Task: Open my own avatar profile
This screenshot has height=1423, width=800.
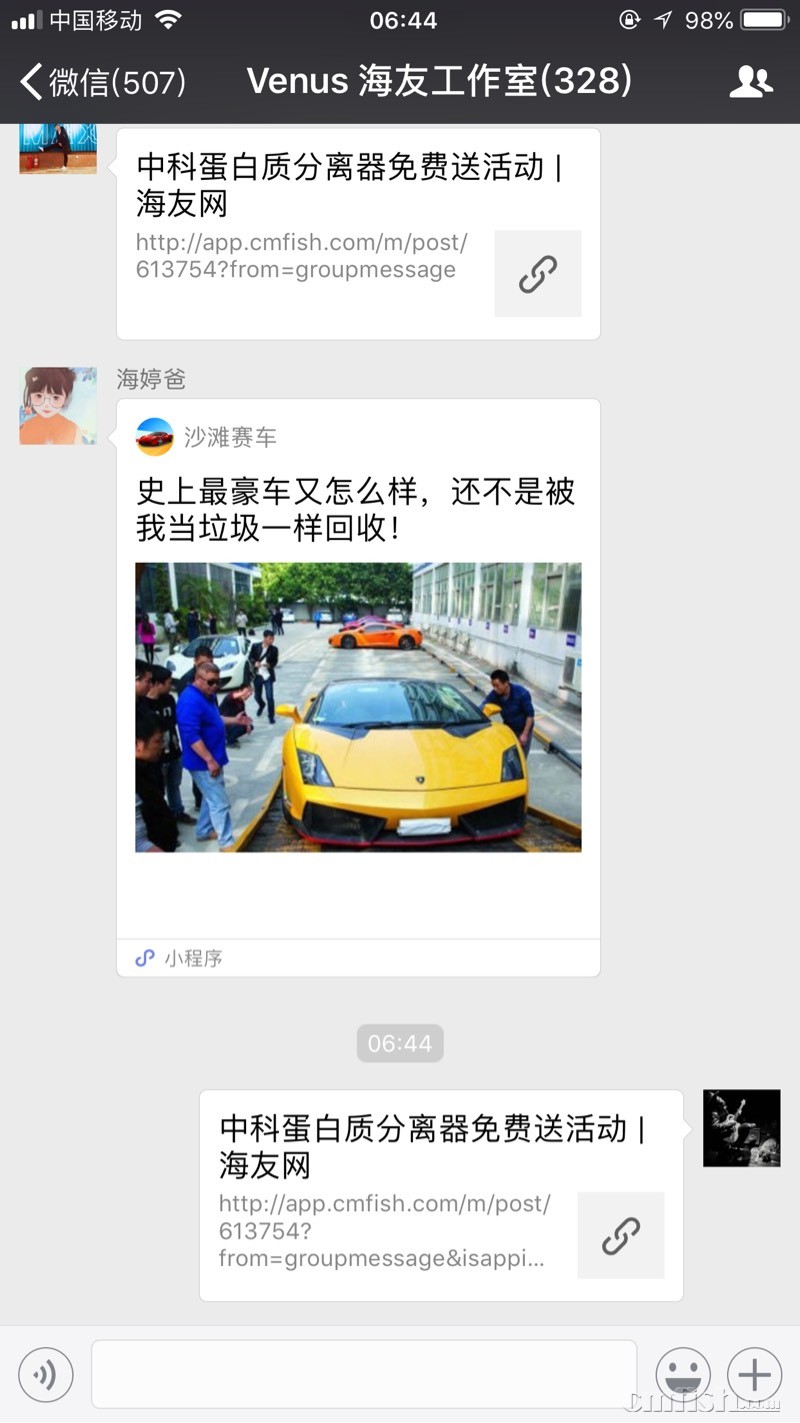Action: pos(741,1128)
